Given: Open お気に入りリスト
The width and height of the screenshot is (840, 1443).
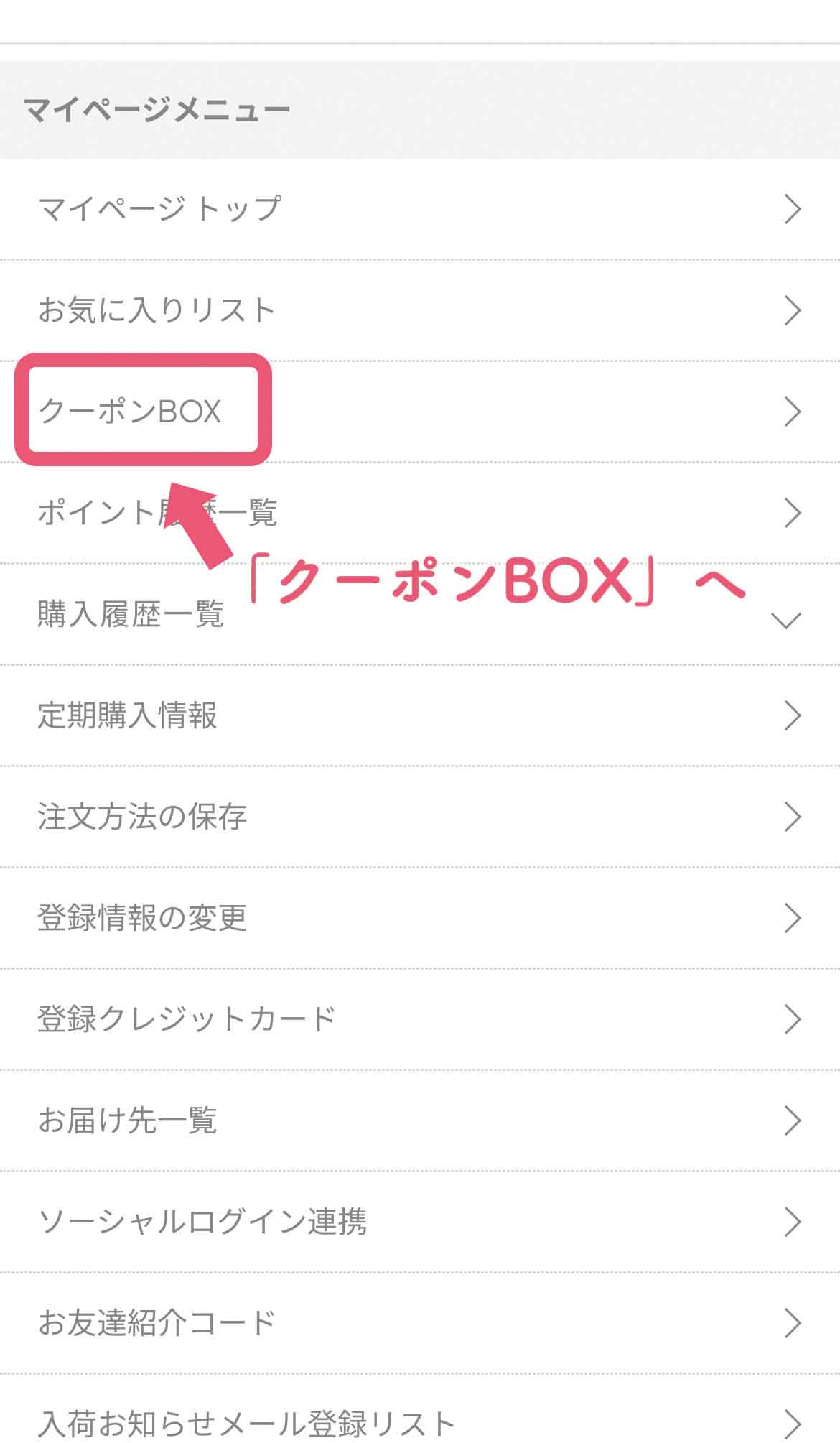Looking at the screenshot, I should pyautogui.click(x=420, y=310).
